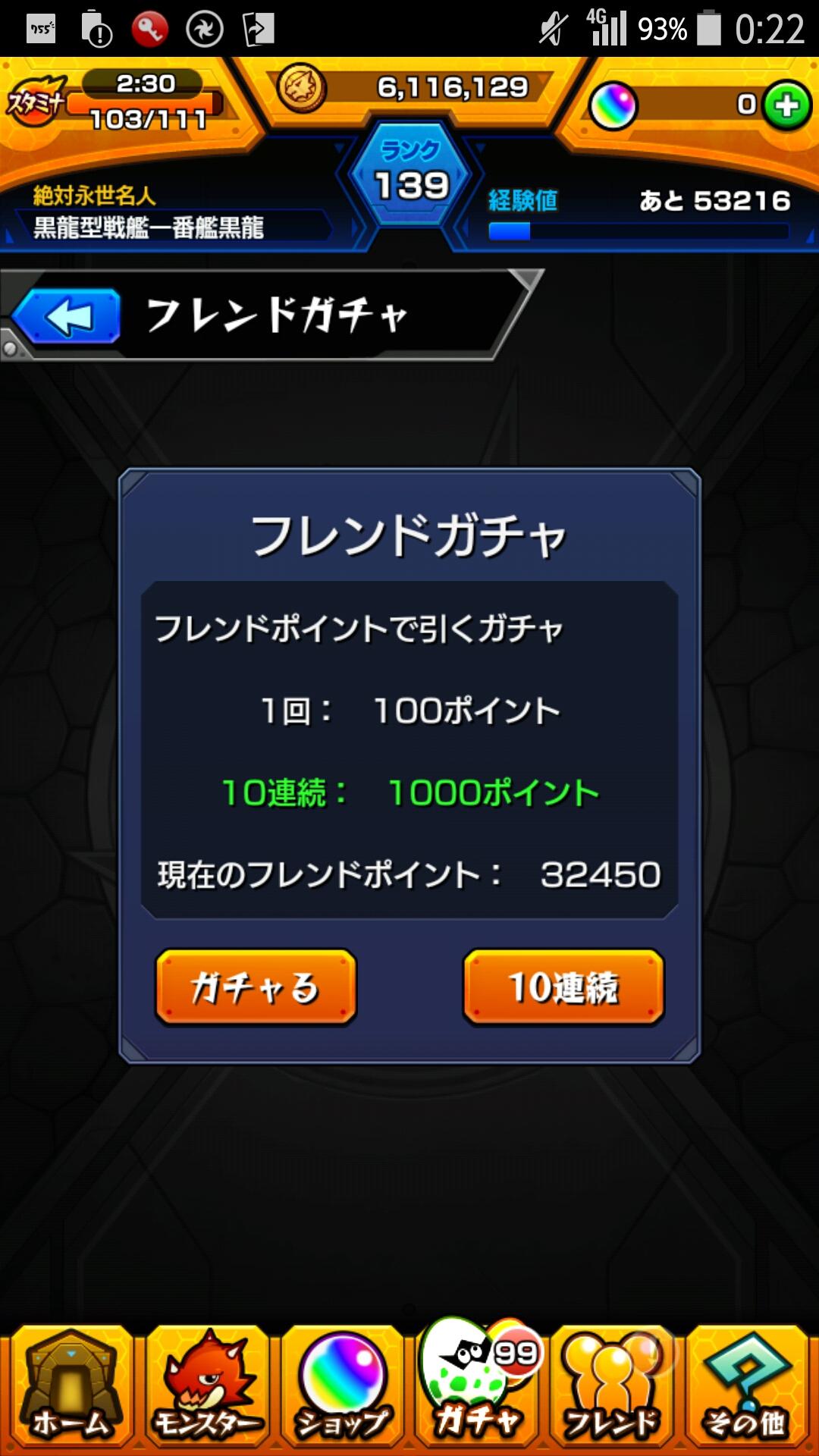Open the フレンド tab
Viewport: 819px width, 1456px height.
613,1388
